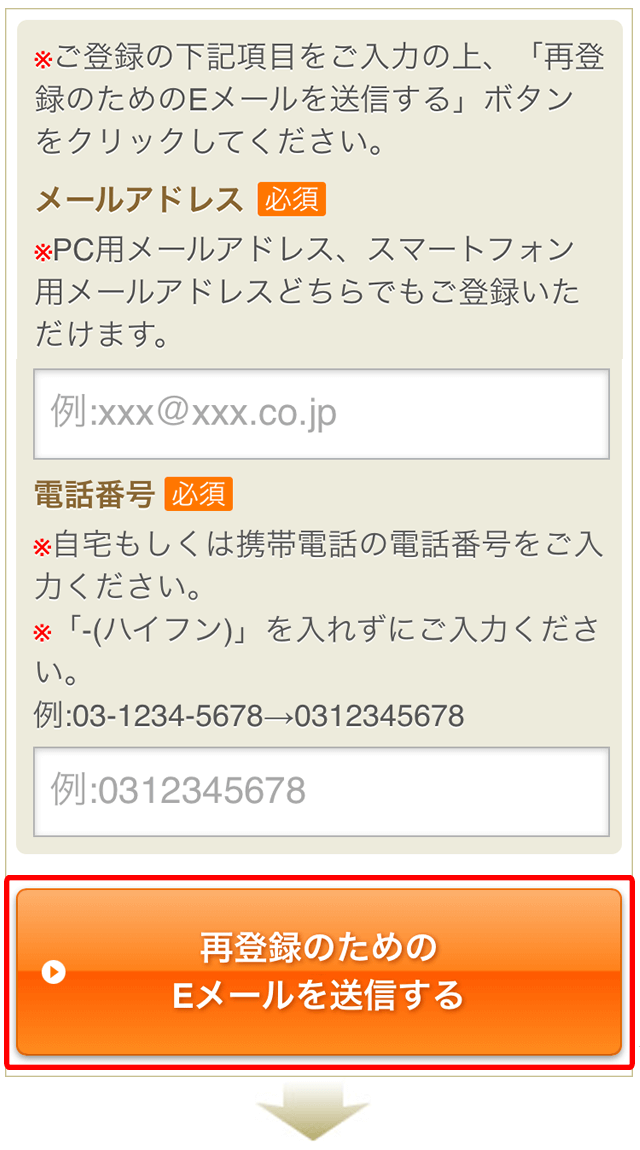Focus the phone number input field
This screenshot has width=640, height=1150.
(x=321, y=791)
